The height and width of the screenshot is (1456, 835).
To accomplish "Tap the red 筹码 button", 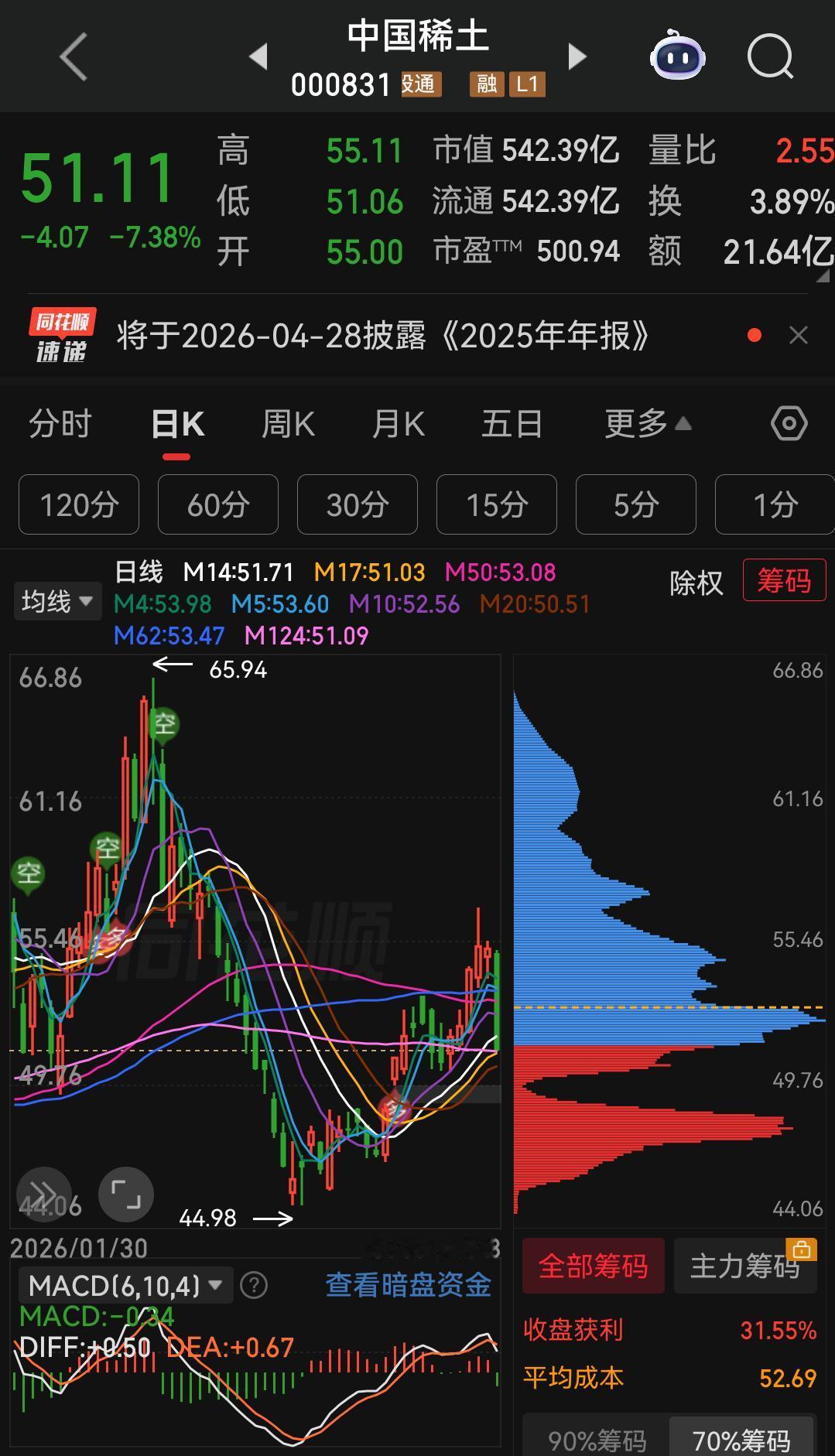I will (784, 579).
